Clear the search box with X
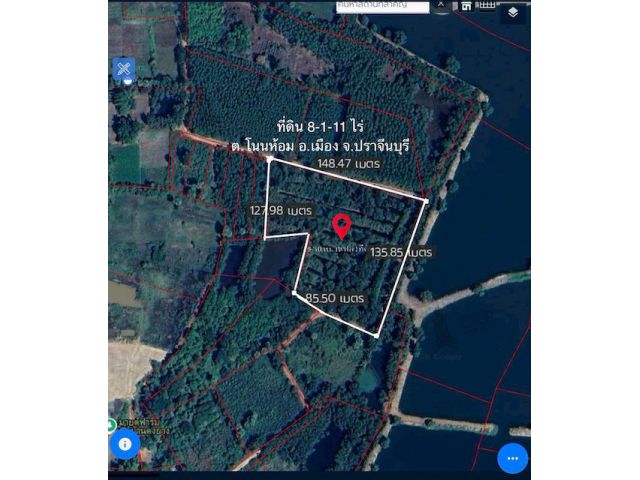 point(443,6)
